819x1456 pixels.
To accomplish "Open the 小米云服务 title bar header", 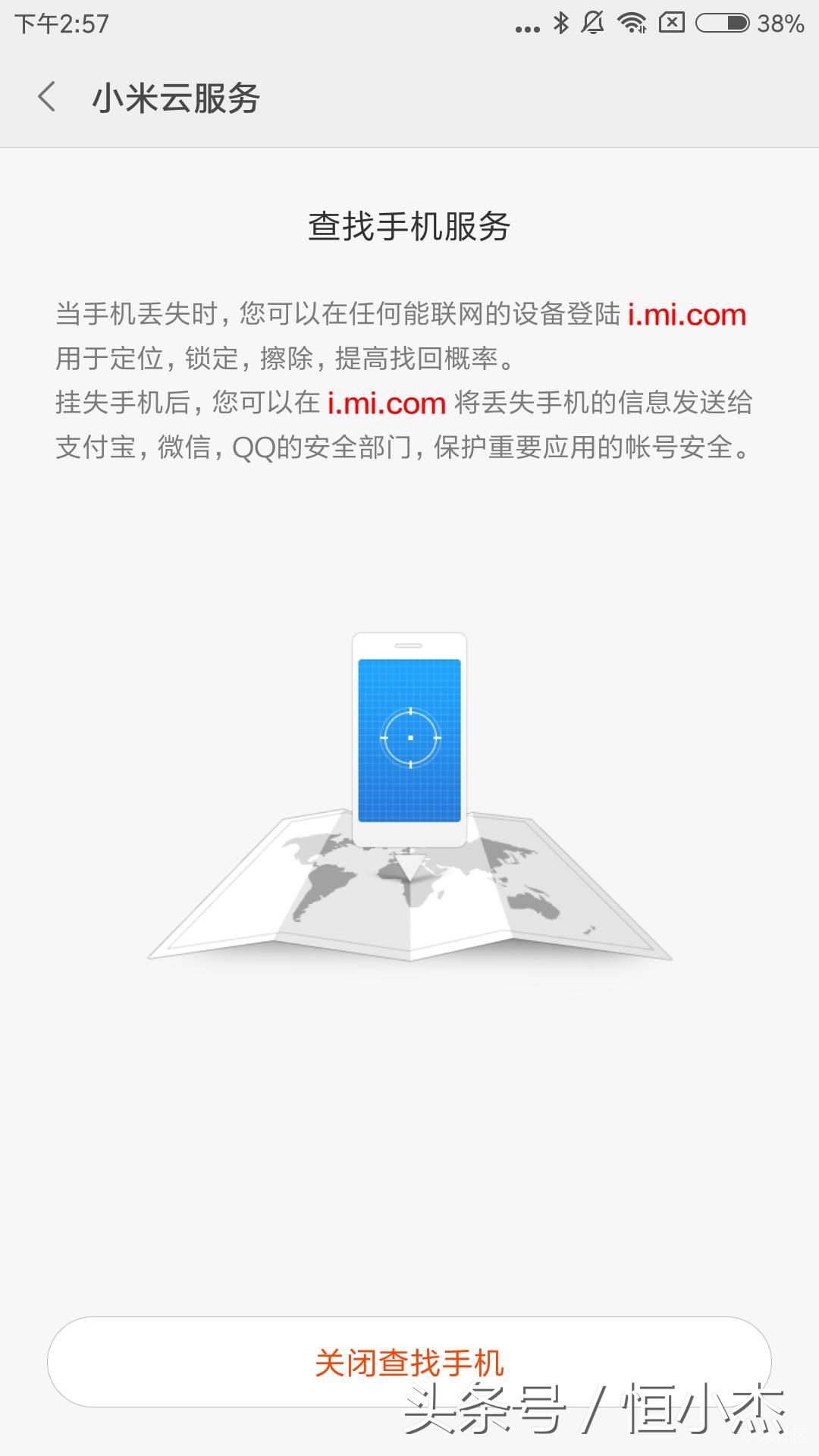I will click(176, 99).
